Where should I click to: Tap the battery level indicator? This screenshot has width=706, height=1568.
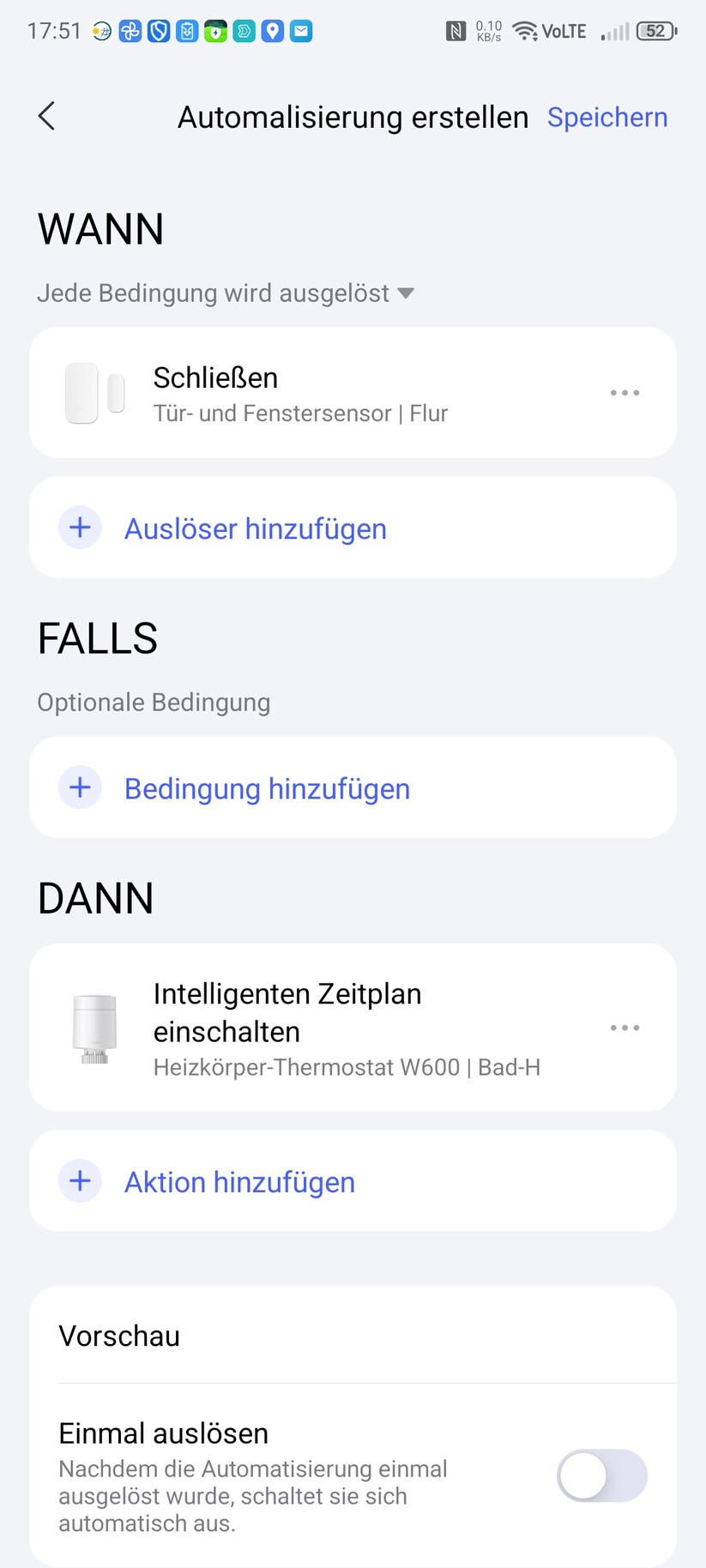(654, 31)
